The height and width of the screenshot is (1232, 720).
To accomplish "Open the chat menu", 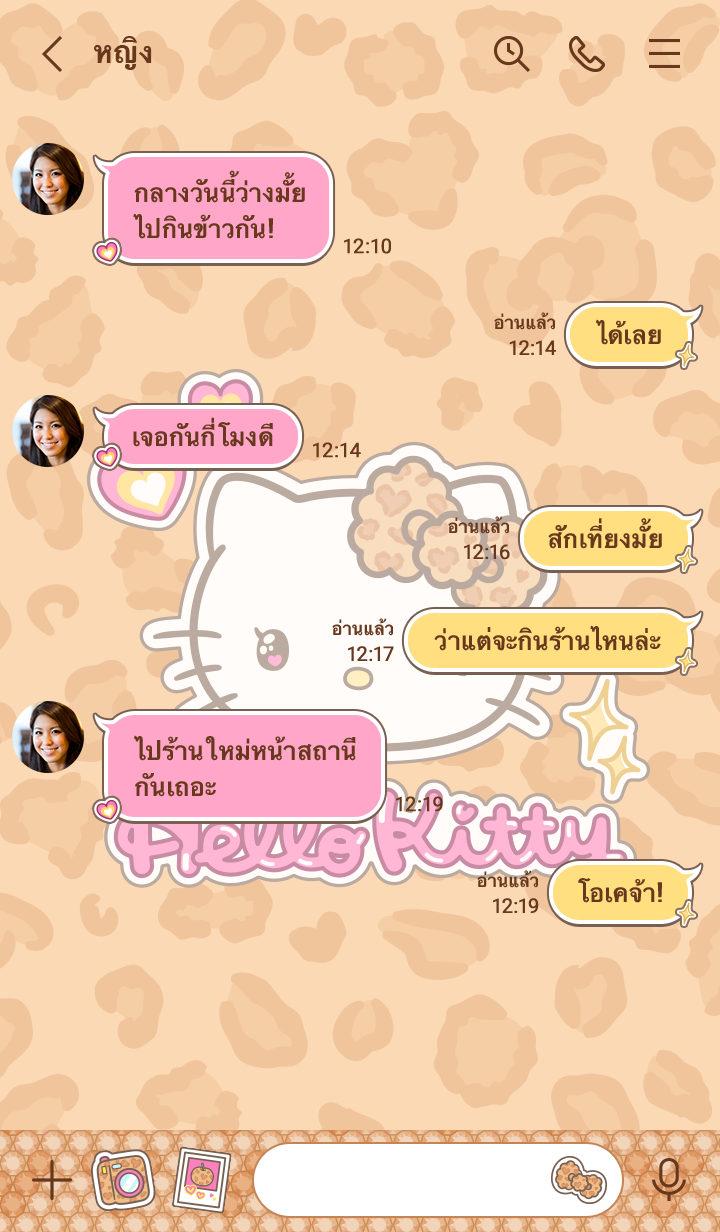I will [663, 54].
